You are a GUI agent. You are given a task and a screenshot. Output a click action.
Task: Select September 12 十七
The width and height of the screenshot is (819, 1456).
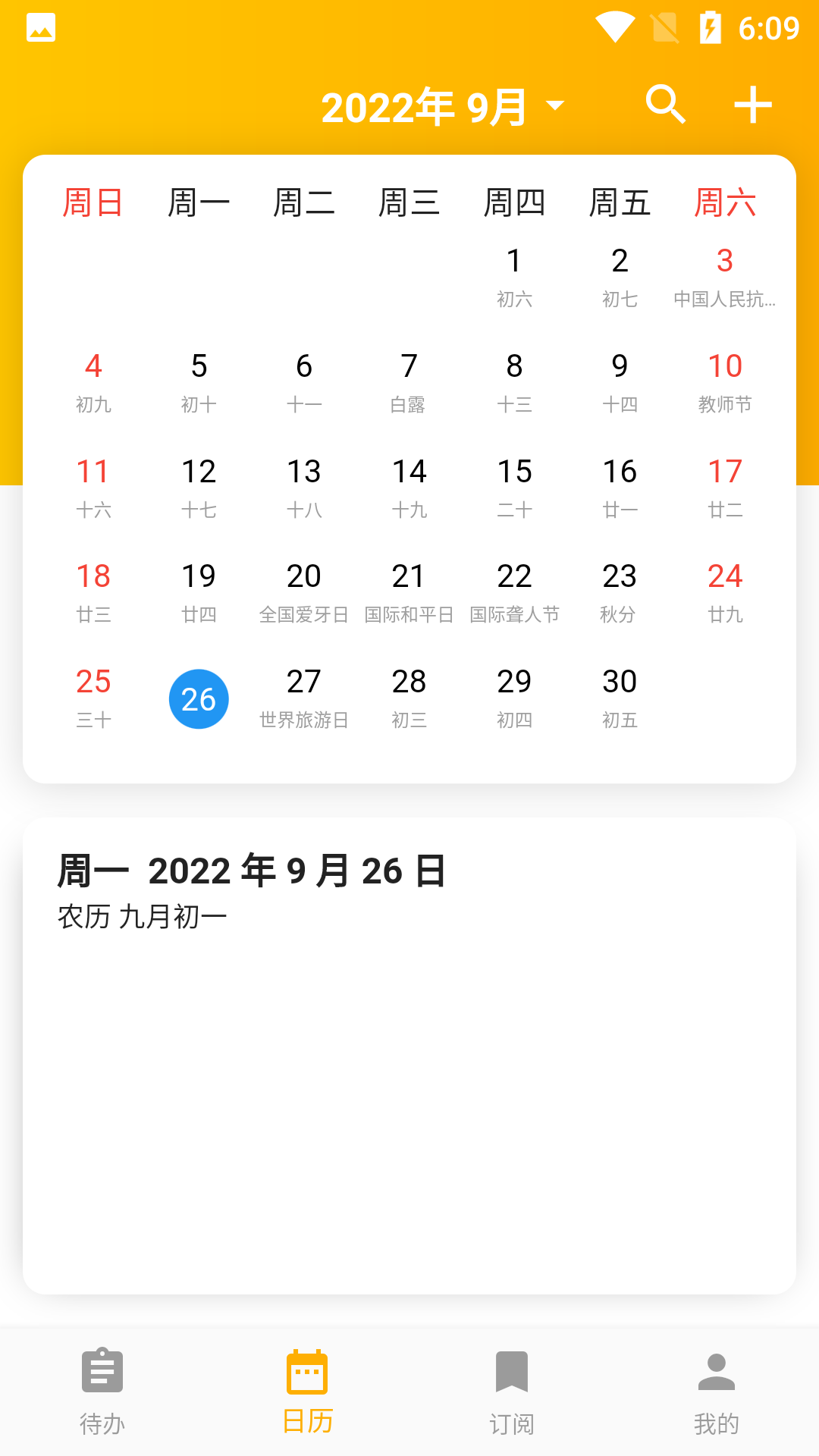pyautogui.click(x=199, y=488)
